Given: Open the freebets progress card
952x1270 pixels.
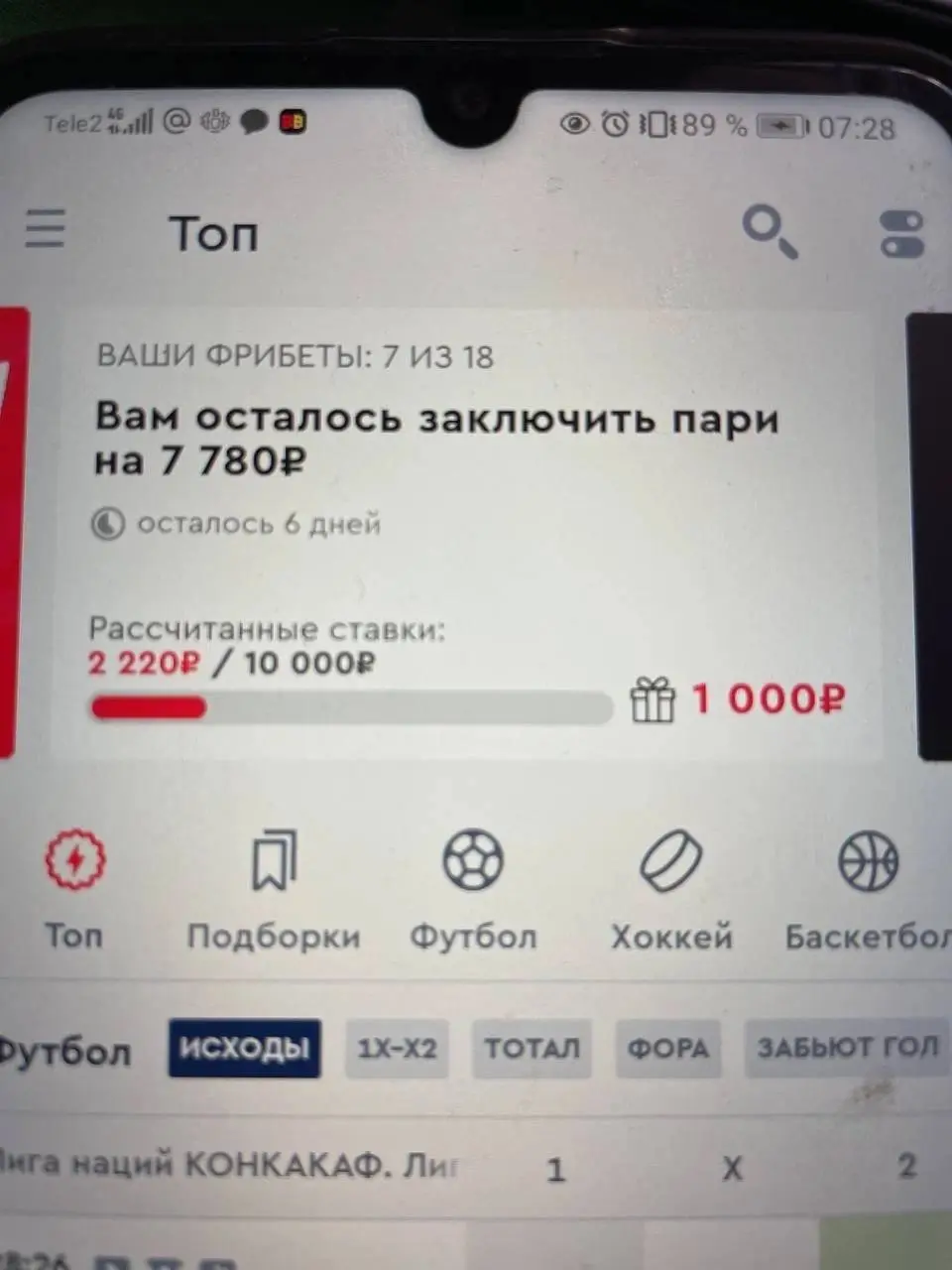Looking at the screenshot, I should click(x=466, y=535).
